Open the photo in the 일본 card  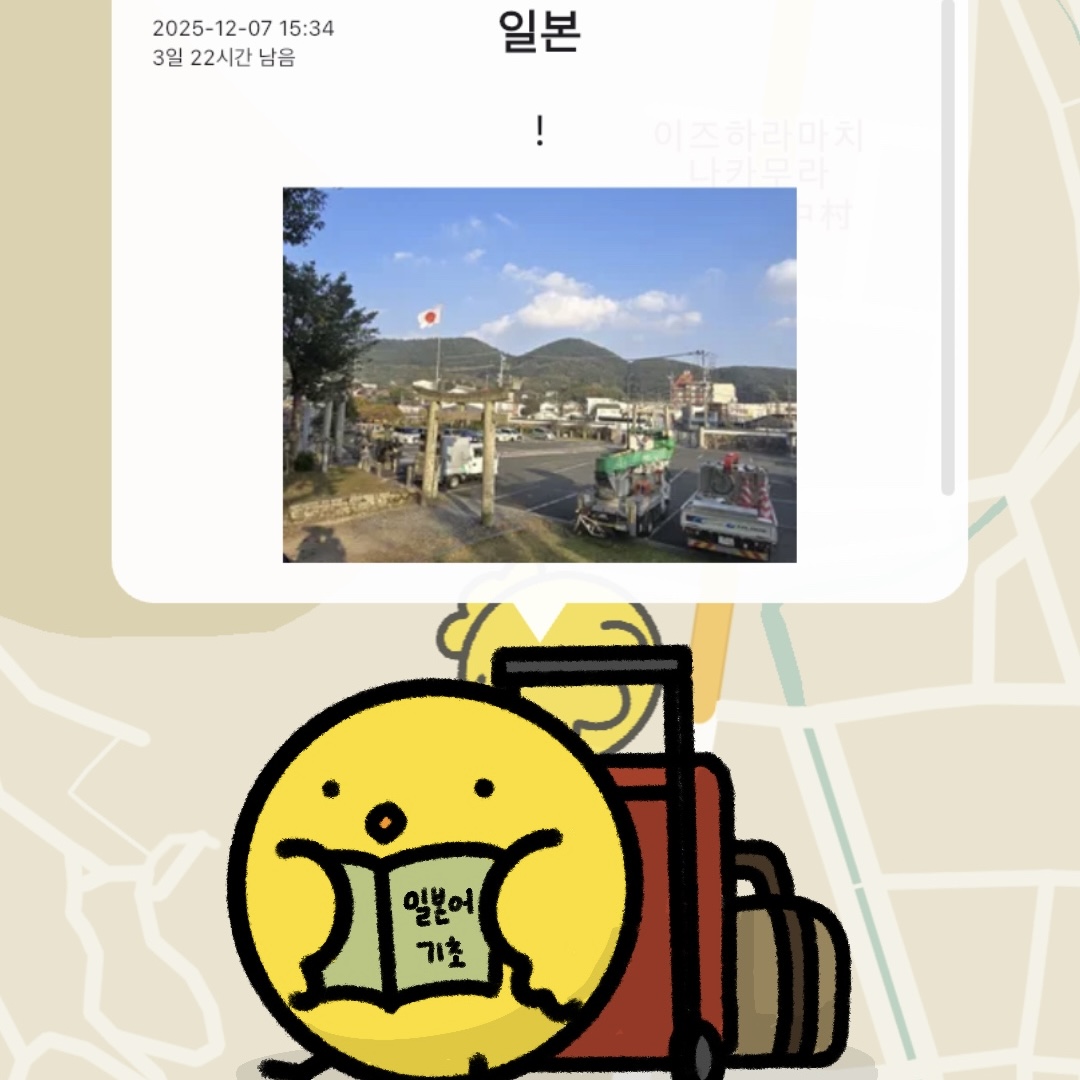click(539, 375)
